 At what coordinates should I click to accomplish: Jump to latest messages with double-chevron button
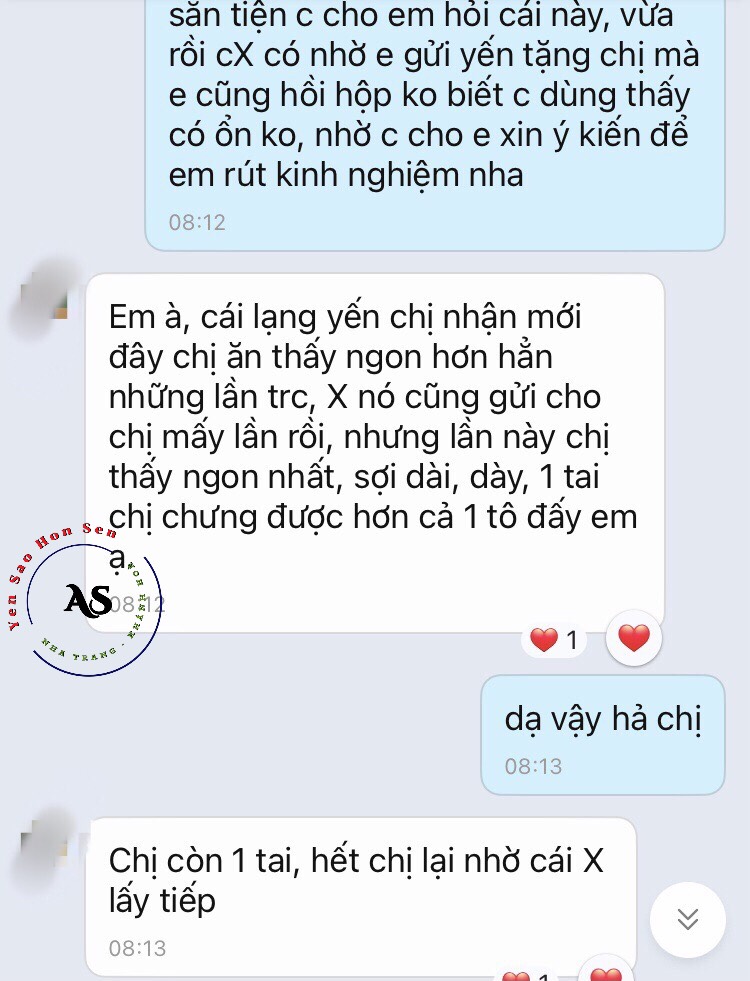tap(687, 920)
